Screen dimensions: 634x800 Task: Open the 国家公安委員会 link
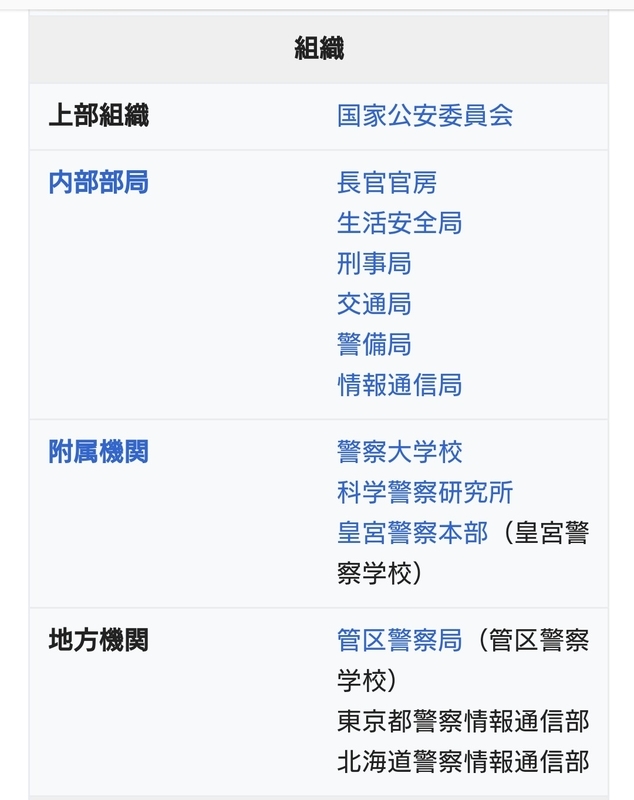pyautogui.click(x=425, y=115)
